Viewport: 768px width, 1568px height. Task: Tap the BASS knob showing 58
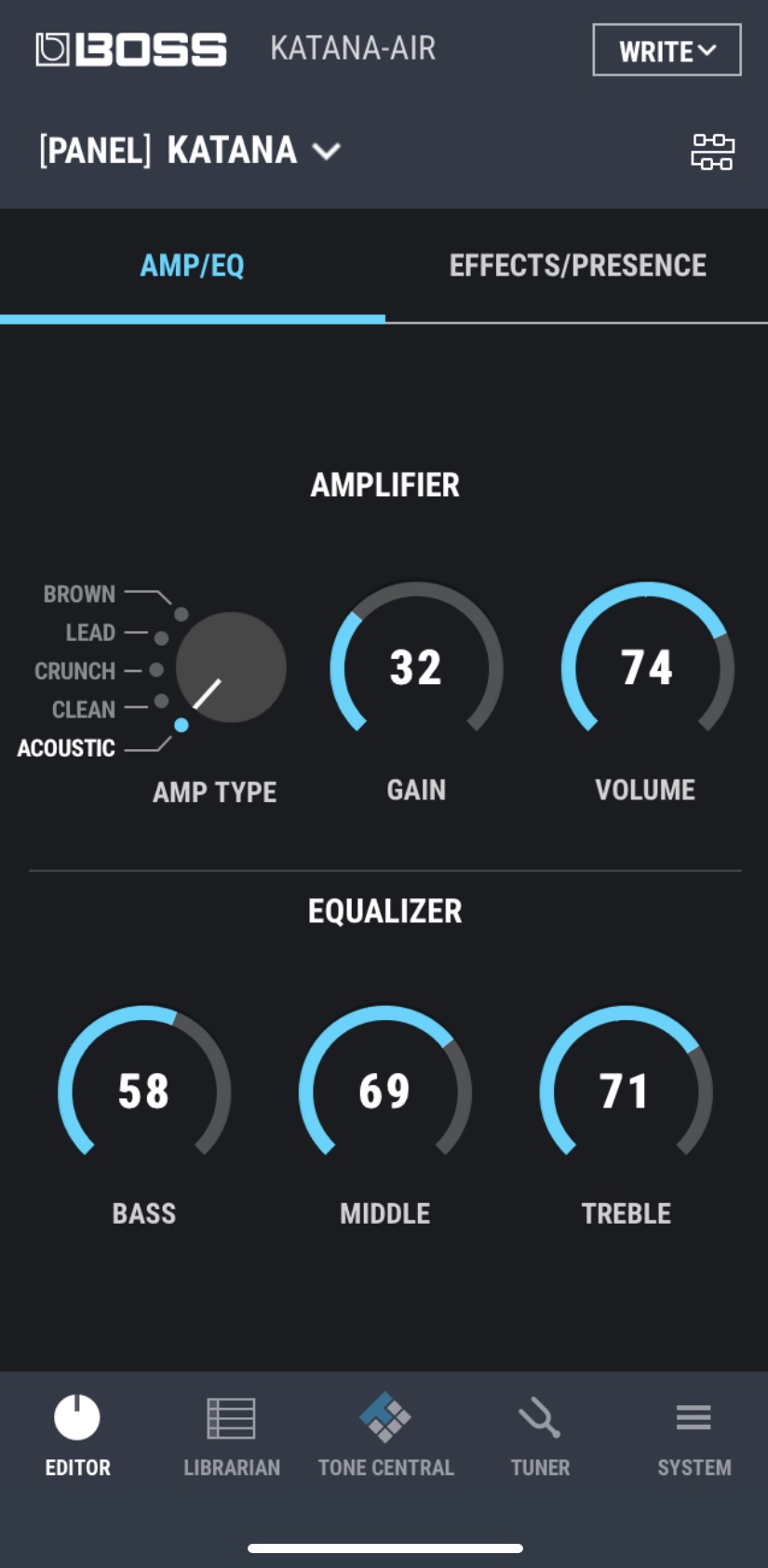pyautogui.click(x=144, y=1090)
